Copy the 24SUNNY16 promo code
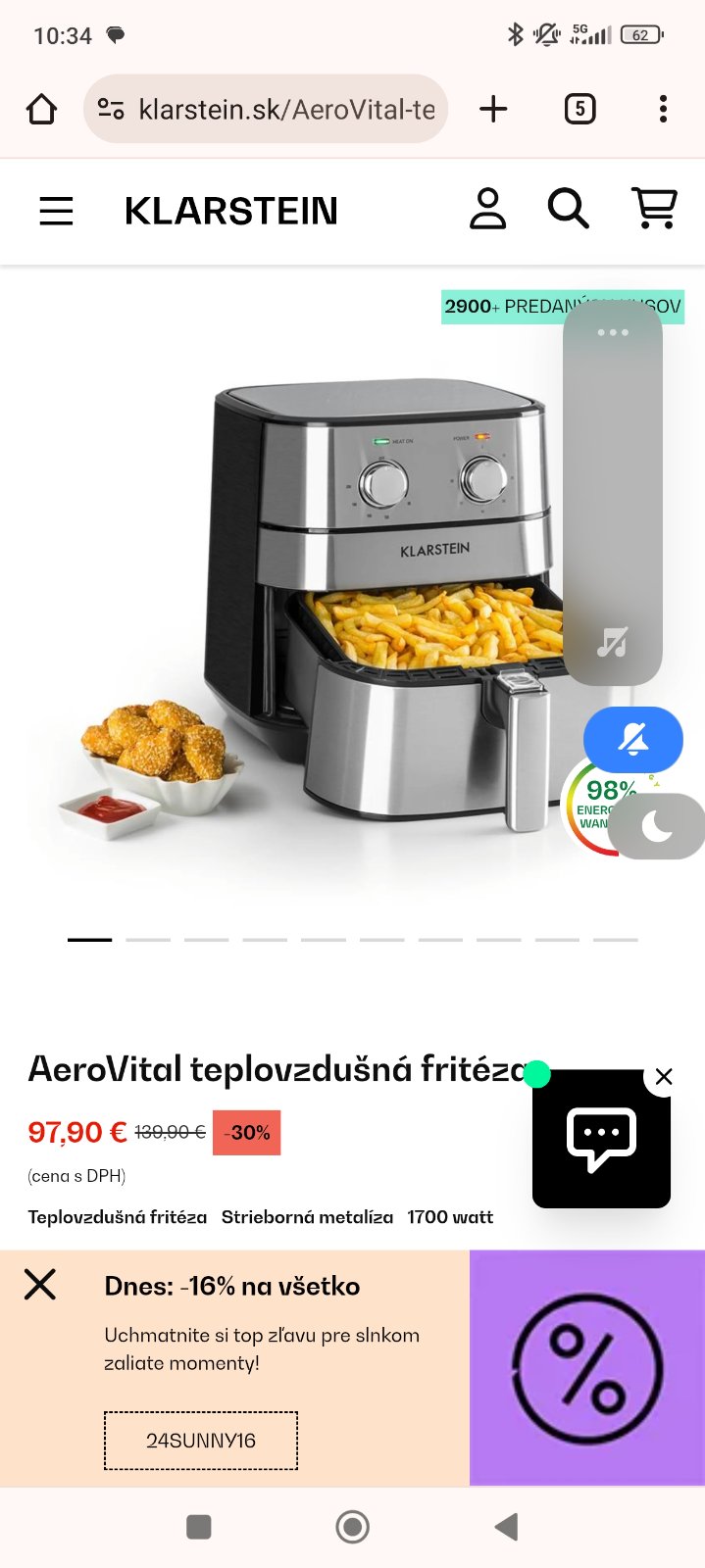Screen dimensions: 705x1568 (201, 1441)
